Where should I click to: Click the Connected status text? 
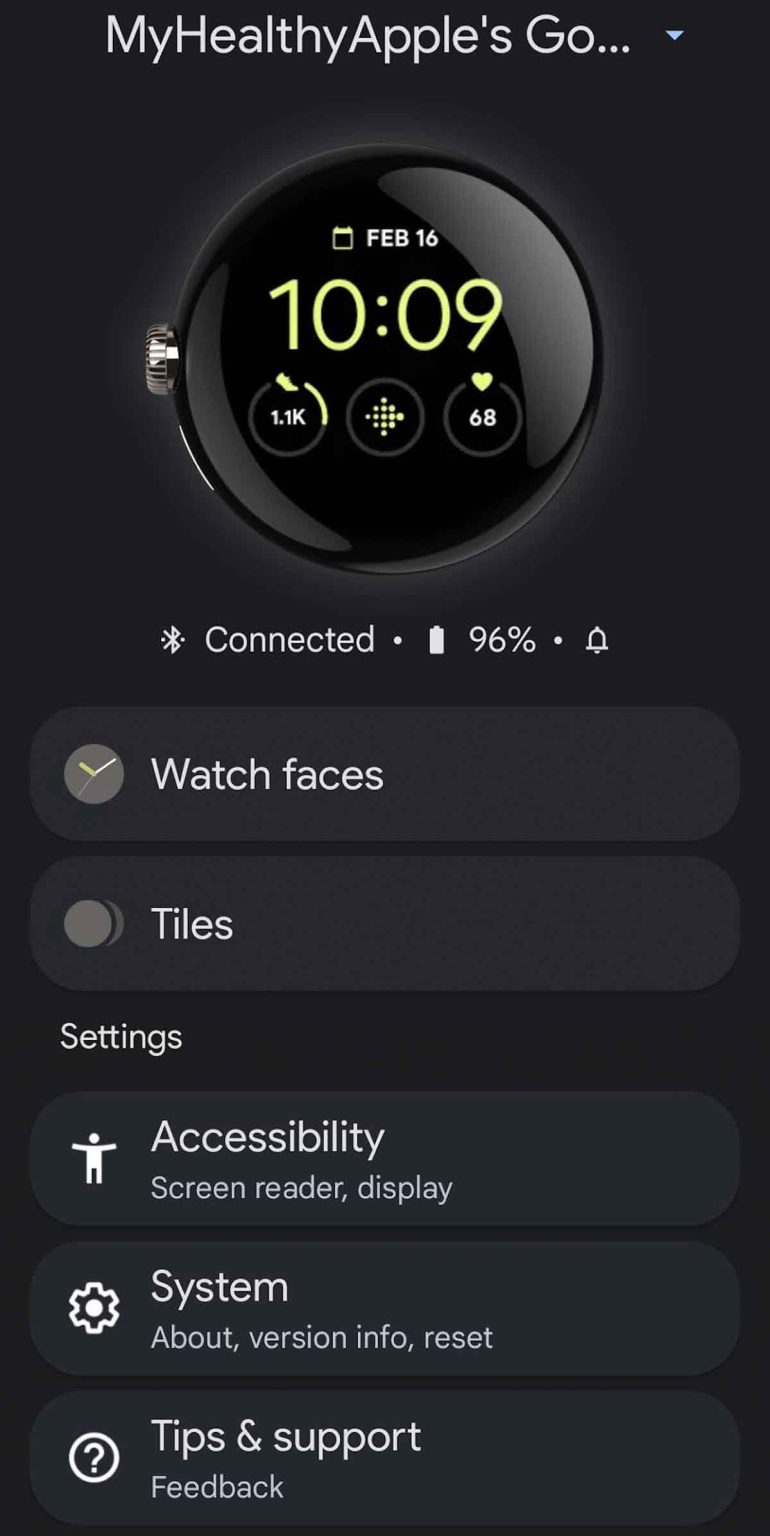pos(288,640)
